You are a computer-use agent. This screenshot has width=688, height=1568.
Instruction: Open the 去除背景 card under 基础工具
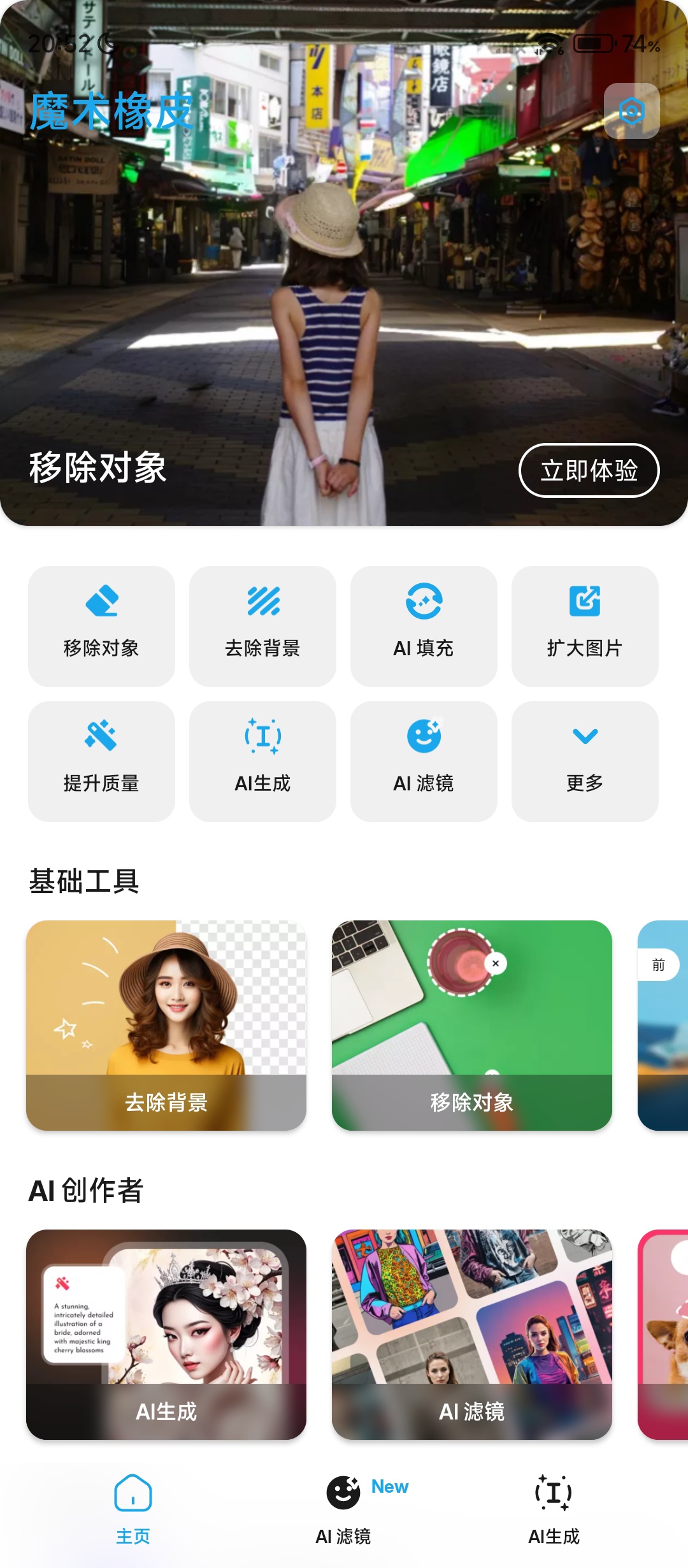166,1025
